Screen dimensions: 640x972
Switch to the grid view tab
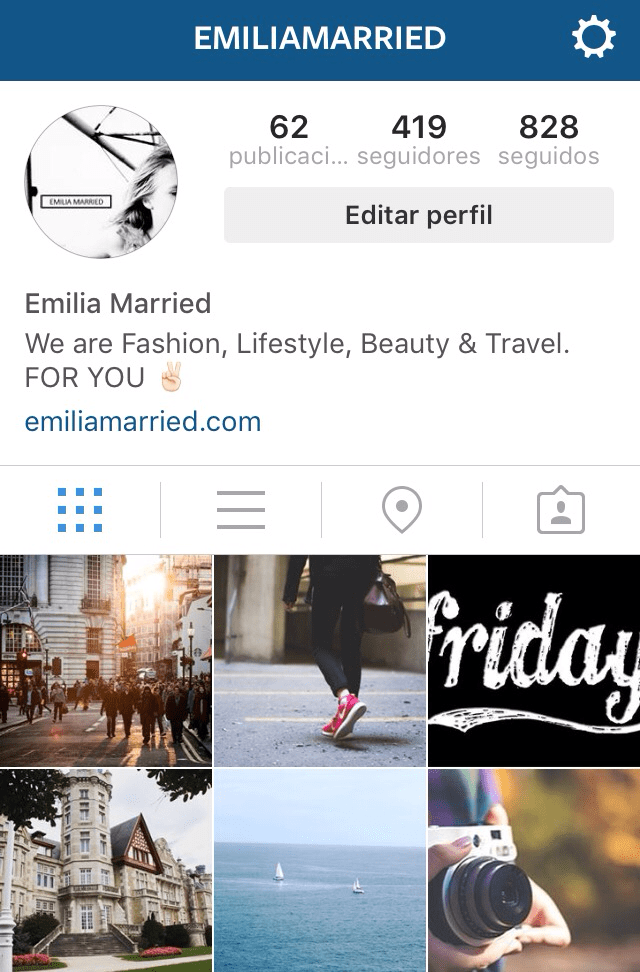pyautogui.click(x=80, y=510)
